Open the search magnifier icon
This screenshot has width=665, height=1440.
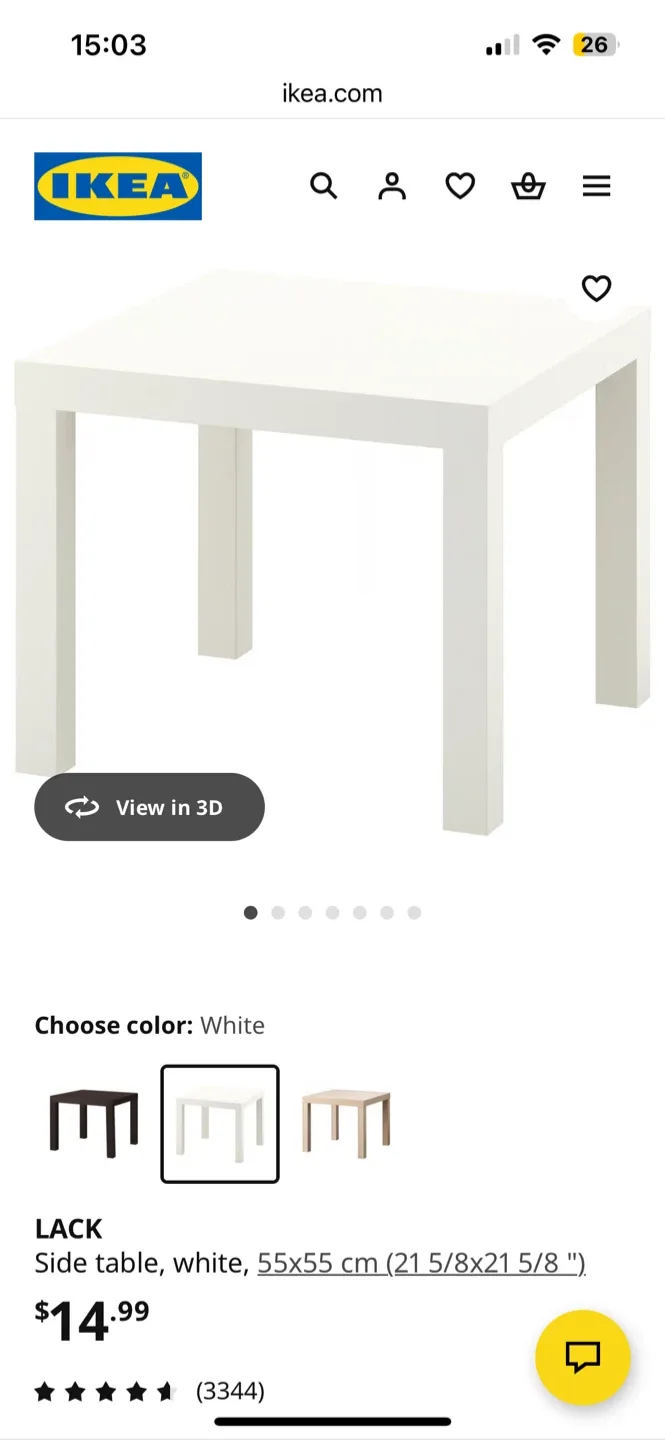323,186
